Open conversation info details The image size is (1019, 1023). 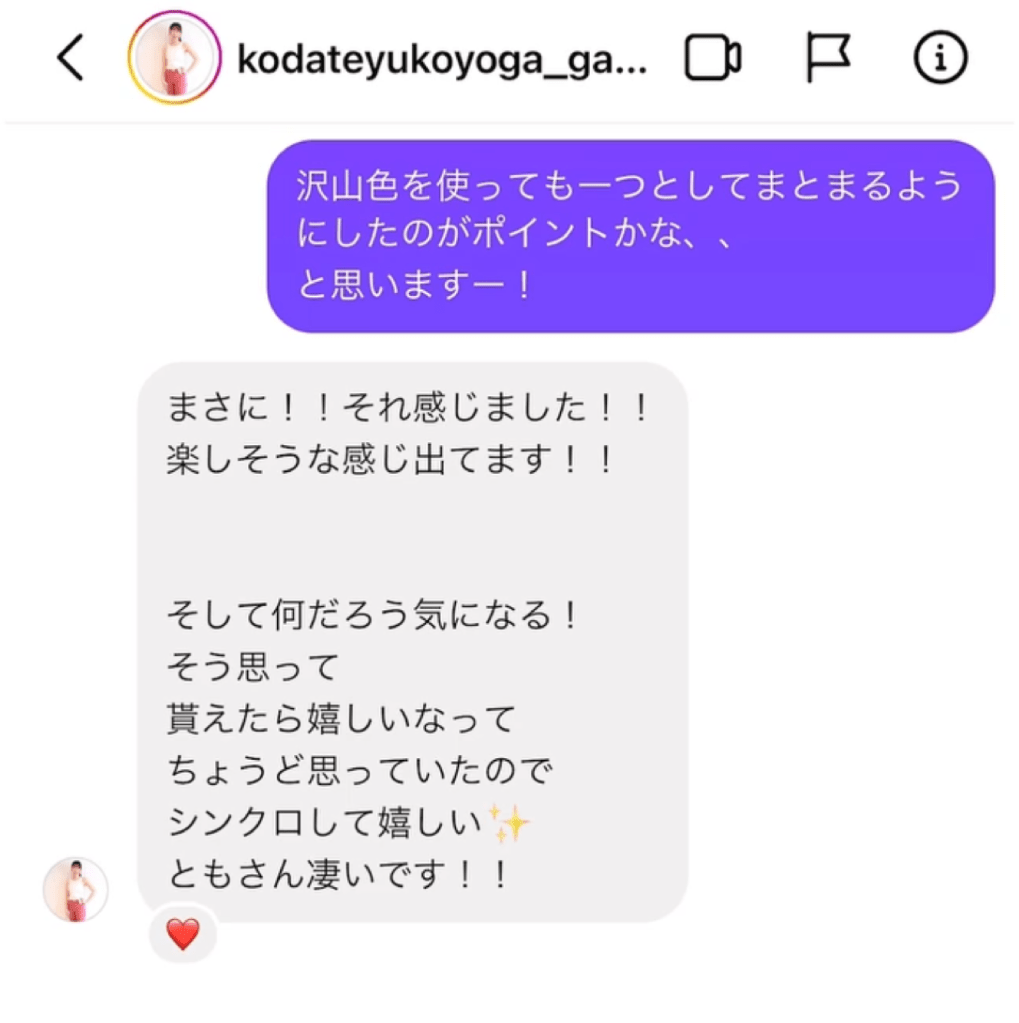click(x=941, y=60)
